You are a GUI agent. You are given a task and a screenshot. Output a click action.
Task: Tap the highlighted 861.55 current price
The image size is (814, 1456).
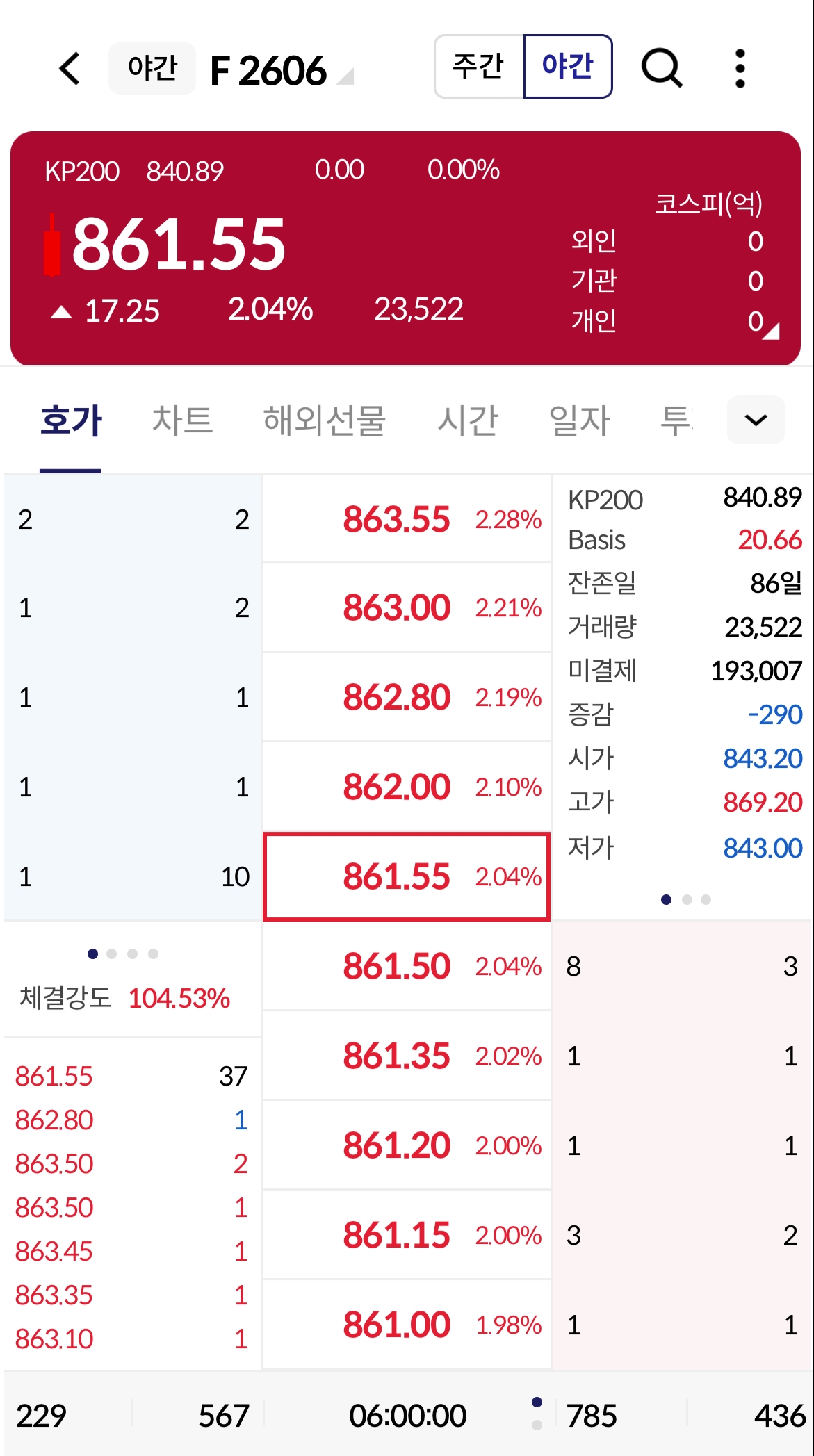tap(406, 876)
